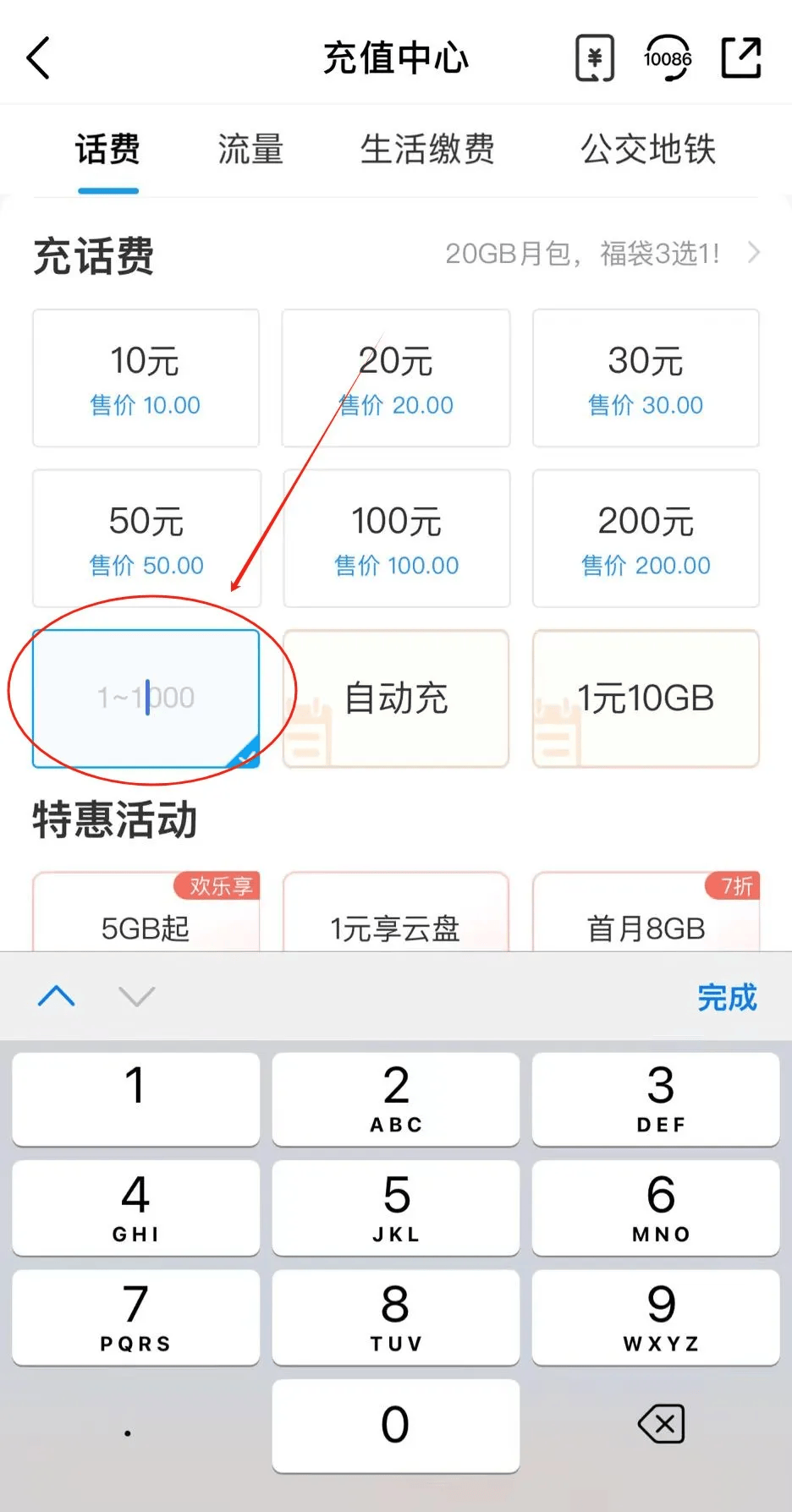Switch to the 生活缴费 tab
Screen dimensions: 792x1512
pyautogui.click(x=427, y=150)
